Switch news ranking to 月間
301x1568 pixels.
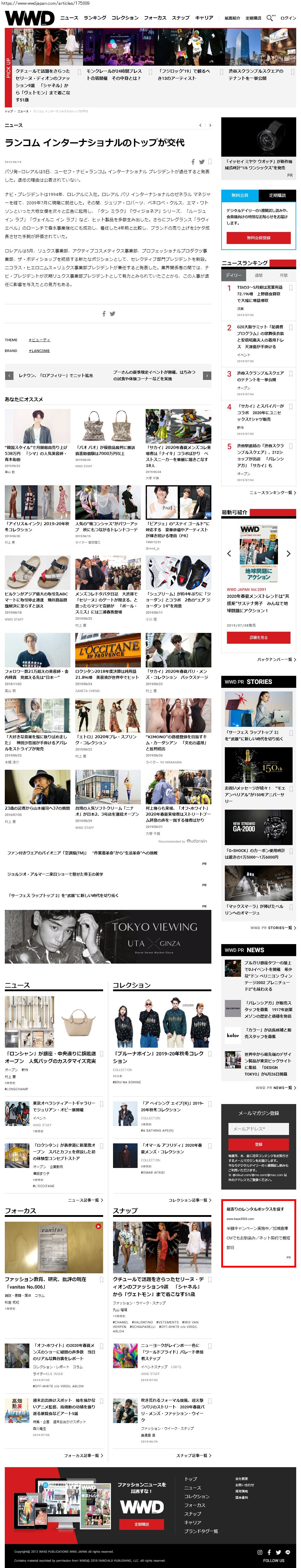click(x=283, y=275)
